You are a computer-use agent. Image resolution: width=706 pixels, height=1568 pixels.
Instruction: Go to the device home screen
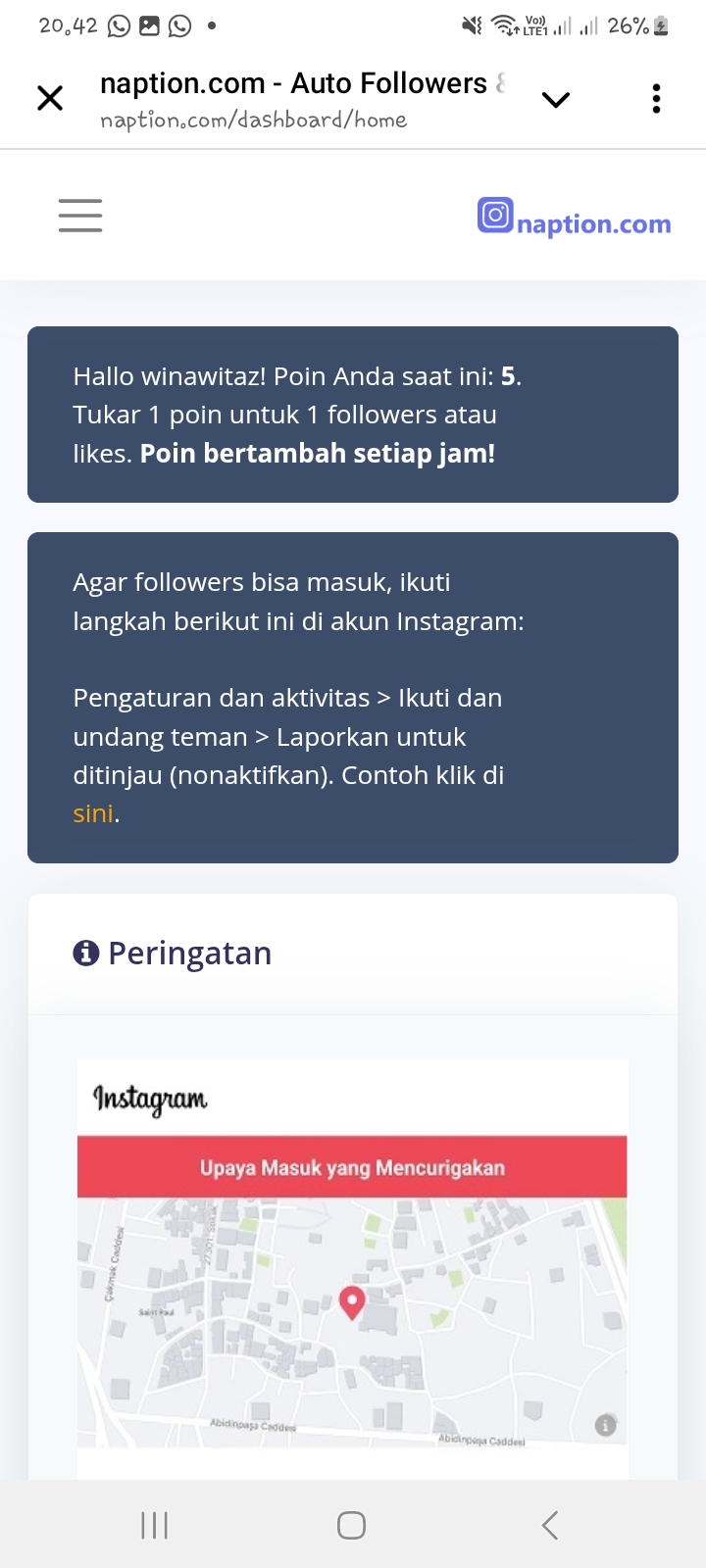[351, 1525]
